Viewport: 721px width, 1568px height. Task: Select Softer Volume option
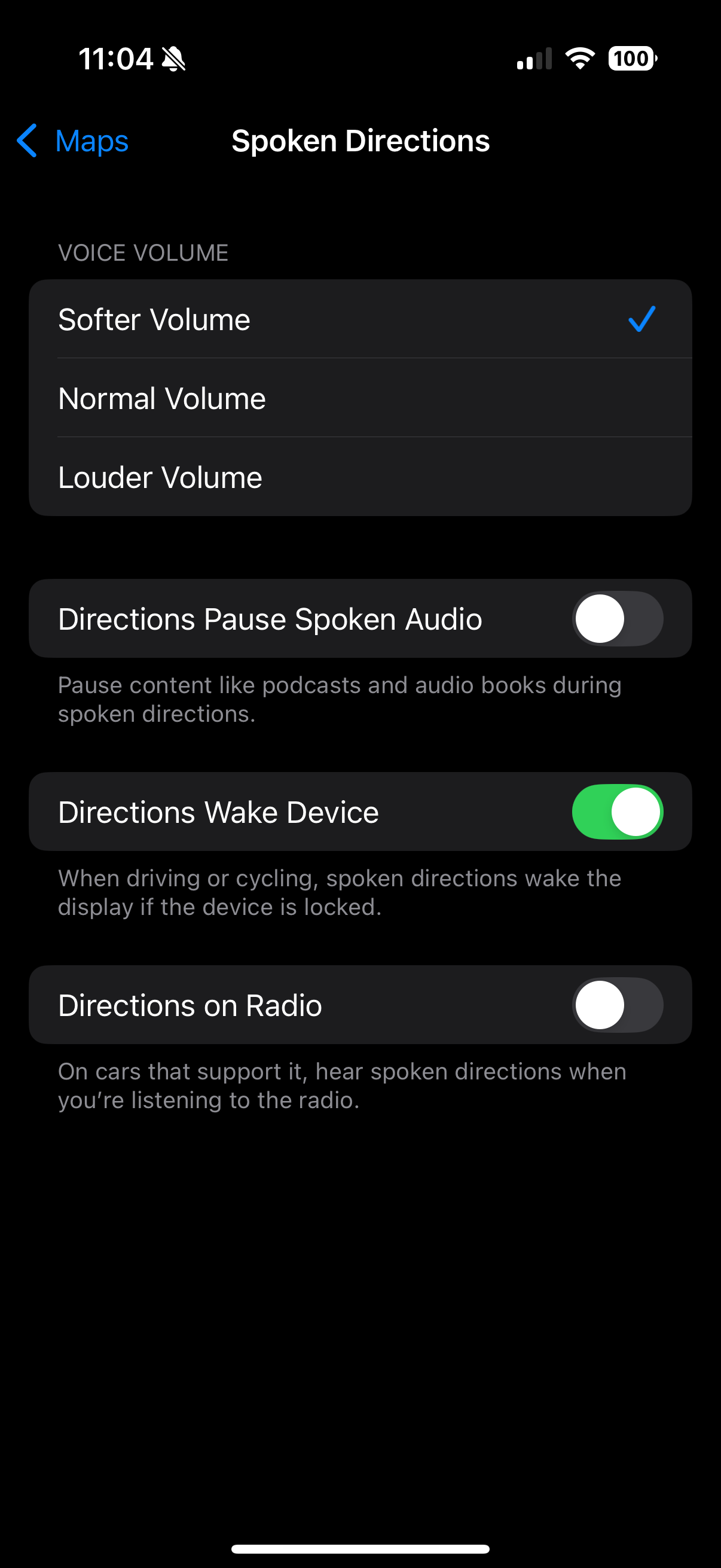pos(359,319)
